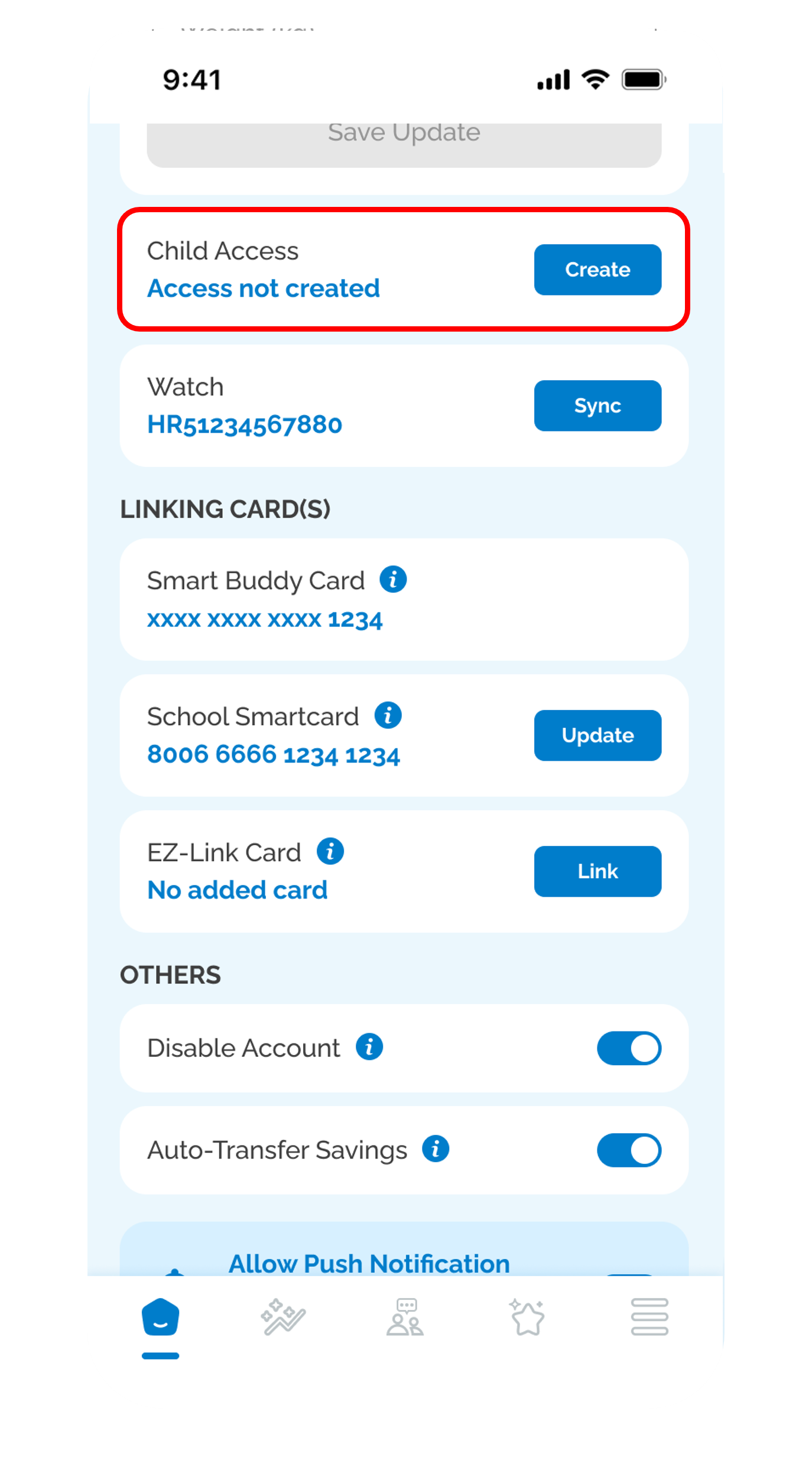Go to the home tab
812x1463 pixels.
pyautogui.click(x=160, y=1317)
